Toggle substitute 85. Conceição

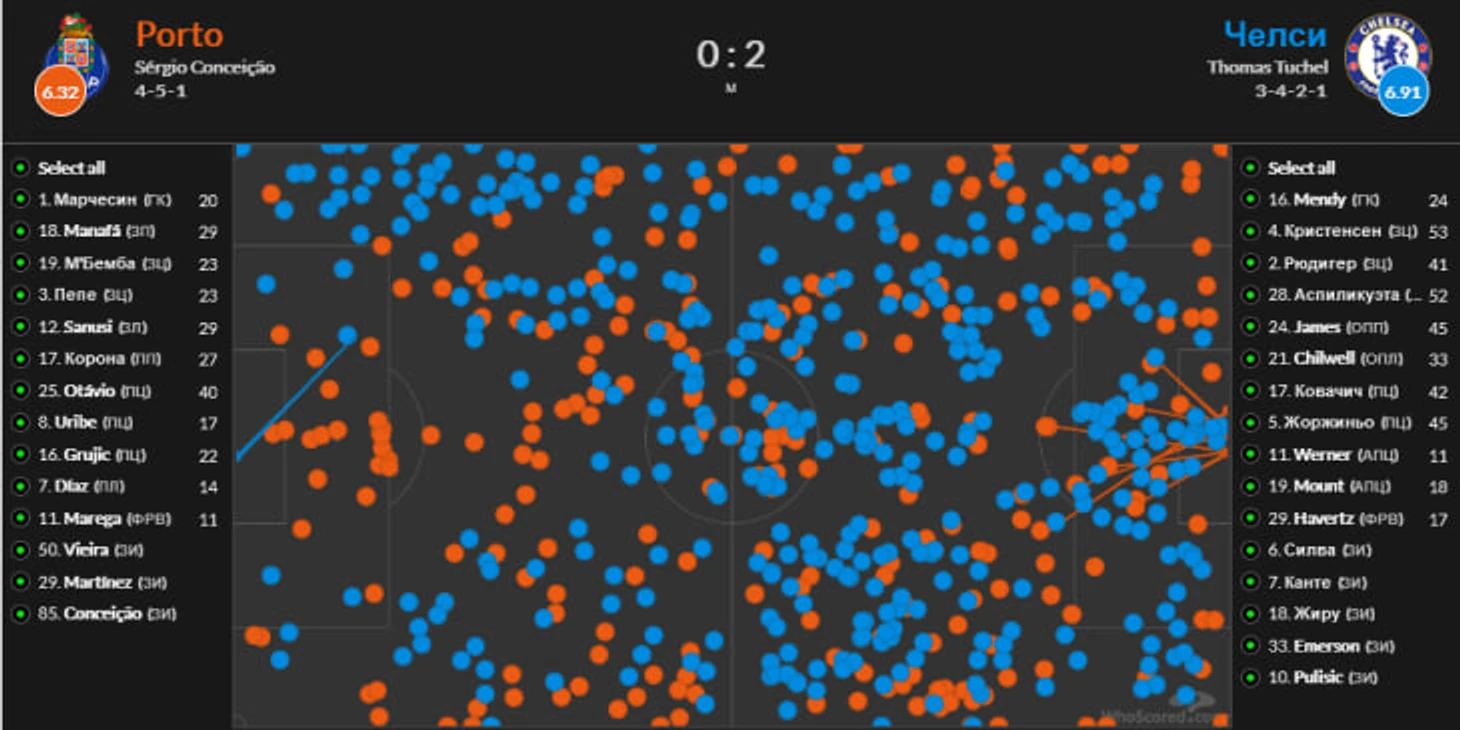point(19,614)
